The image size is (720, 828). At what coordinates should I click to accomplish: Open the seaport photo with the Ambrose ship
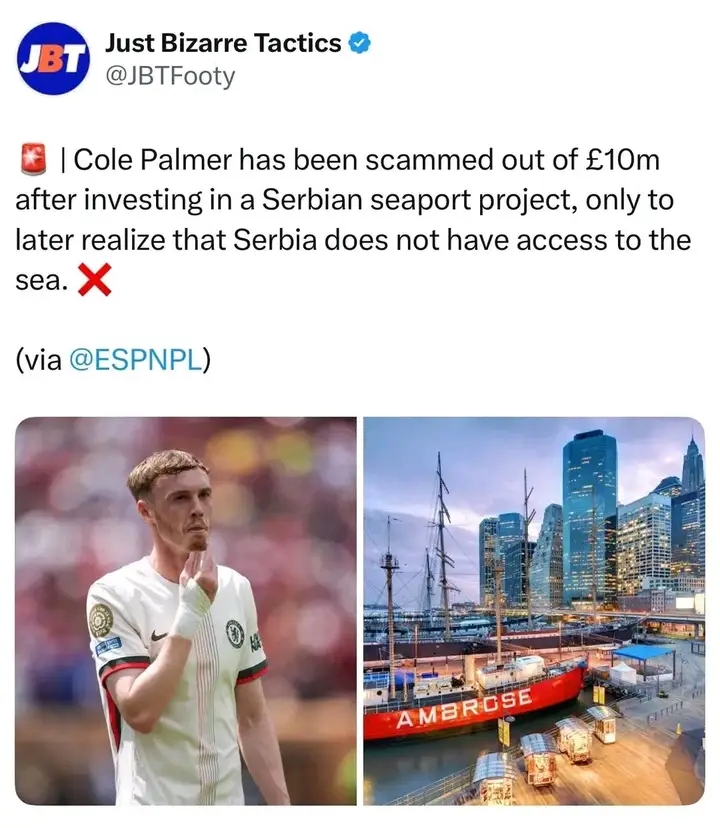tap(534, 611)
